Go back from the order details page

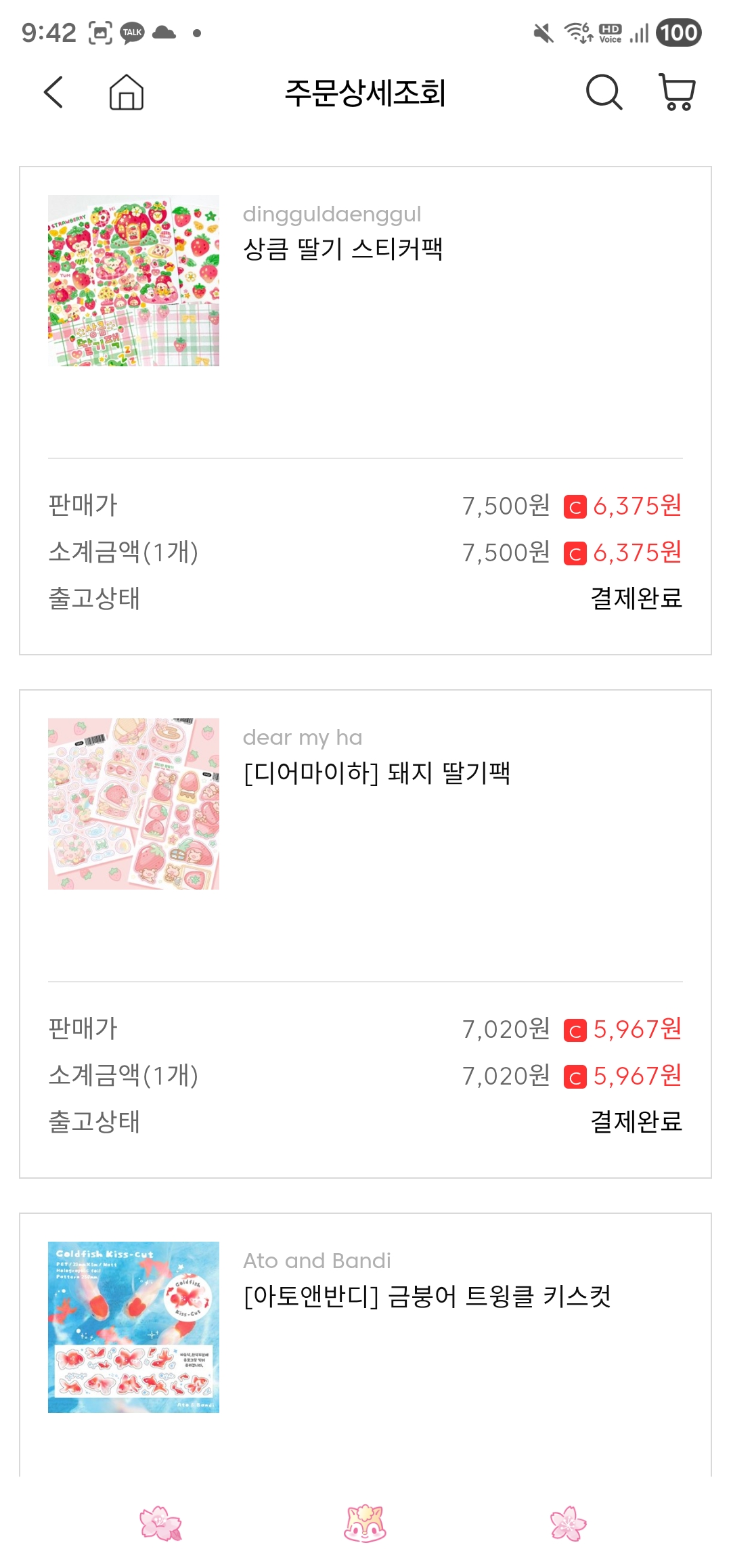[x=54, y=92]
